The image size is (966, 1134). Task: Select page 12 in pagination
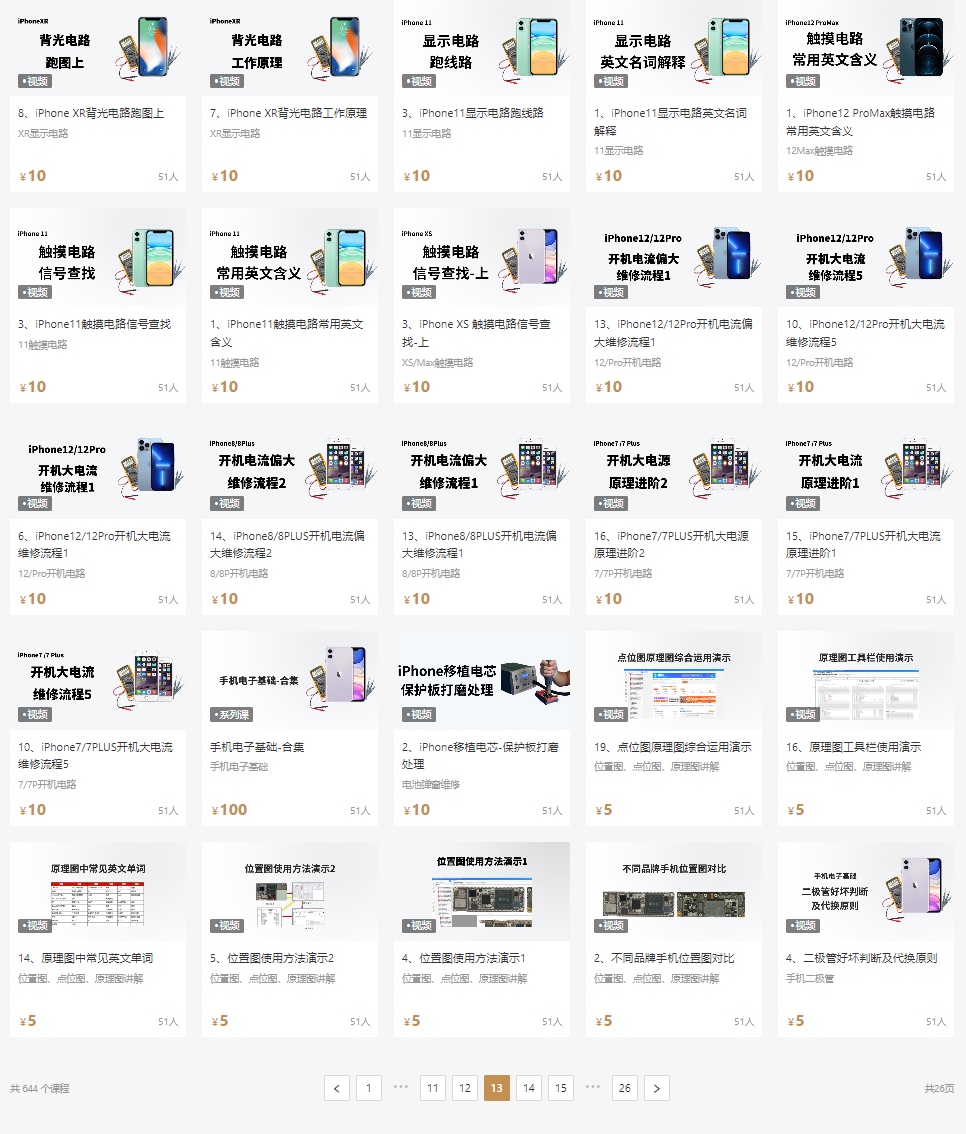pyautogui.click(x=465, y=1088)
